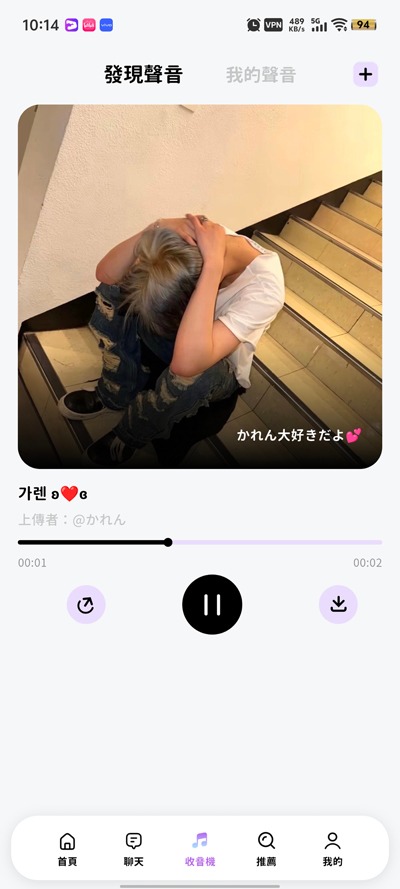Tap the playback progress bar

click(x=200, y=543)
